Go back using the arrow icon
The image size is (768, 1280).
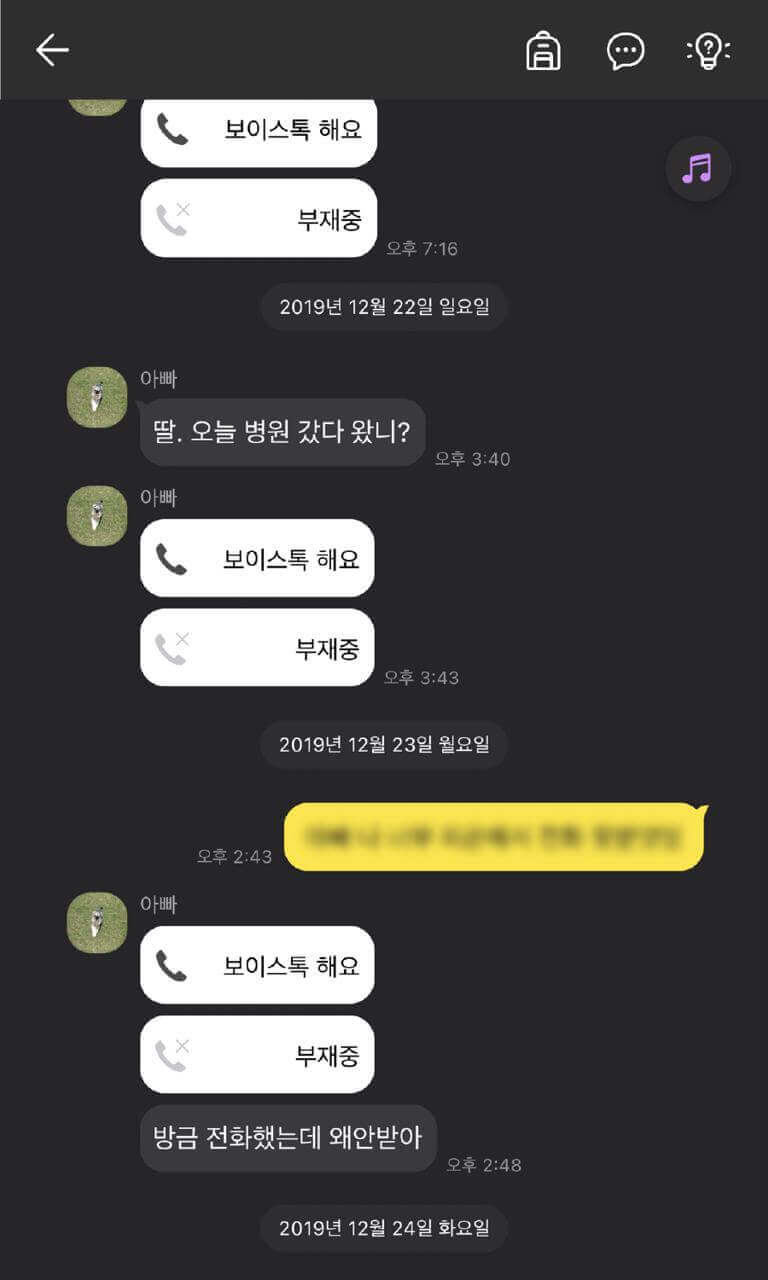coord(52,50)
